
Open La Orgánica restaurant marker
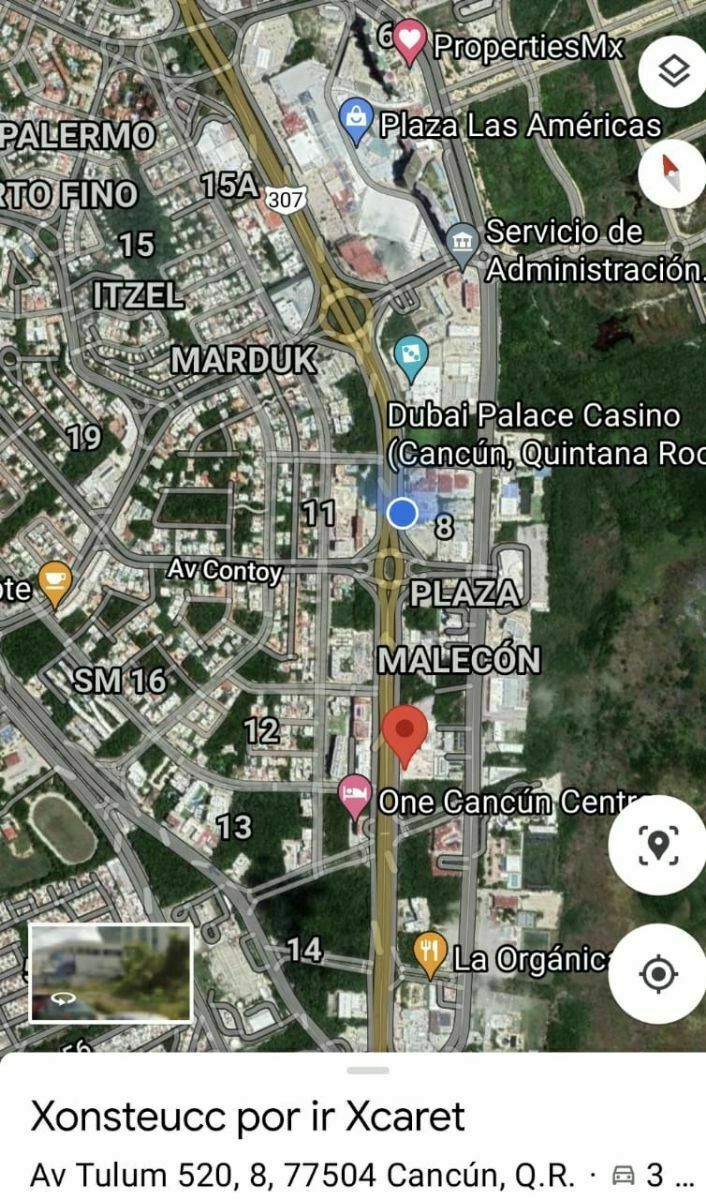click(430, 955)
